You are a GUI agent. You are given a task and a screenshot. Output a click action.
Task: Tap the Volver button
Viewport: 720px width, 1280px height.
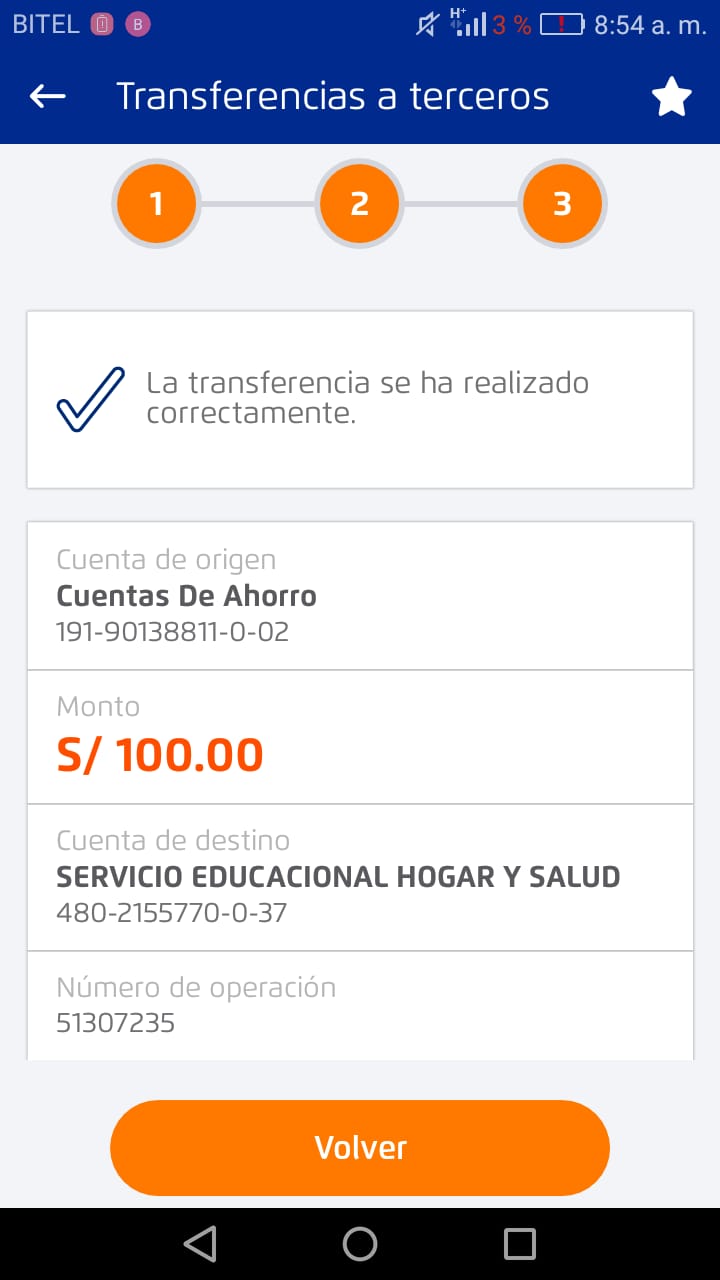click(360, 1147)
